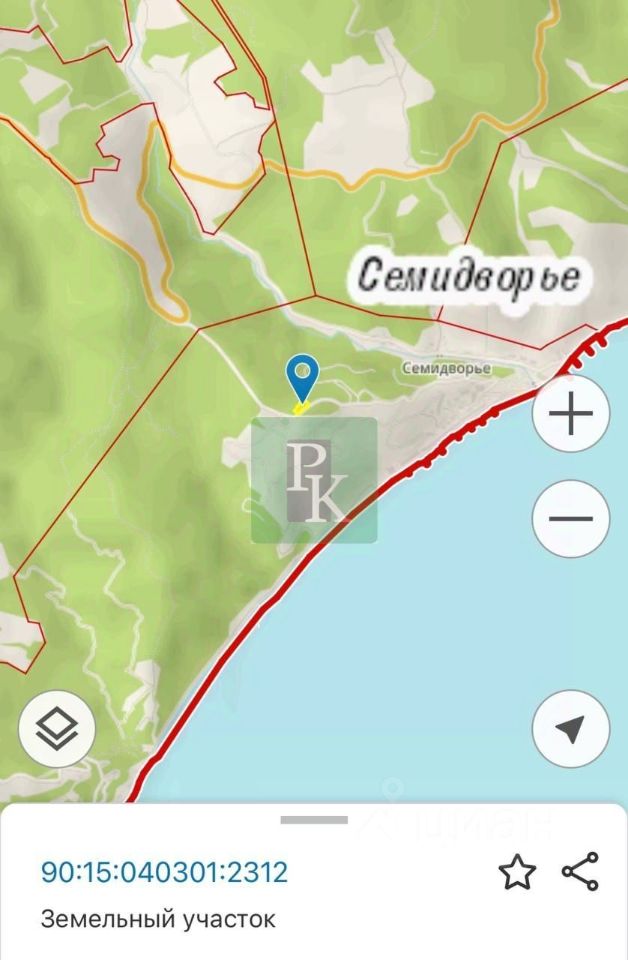Viewport: 628px width, 960px height.
Task: Open the map layers selector
Action: (57, 729)
